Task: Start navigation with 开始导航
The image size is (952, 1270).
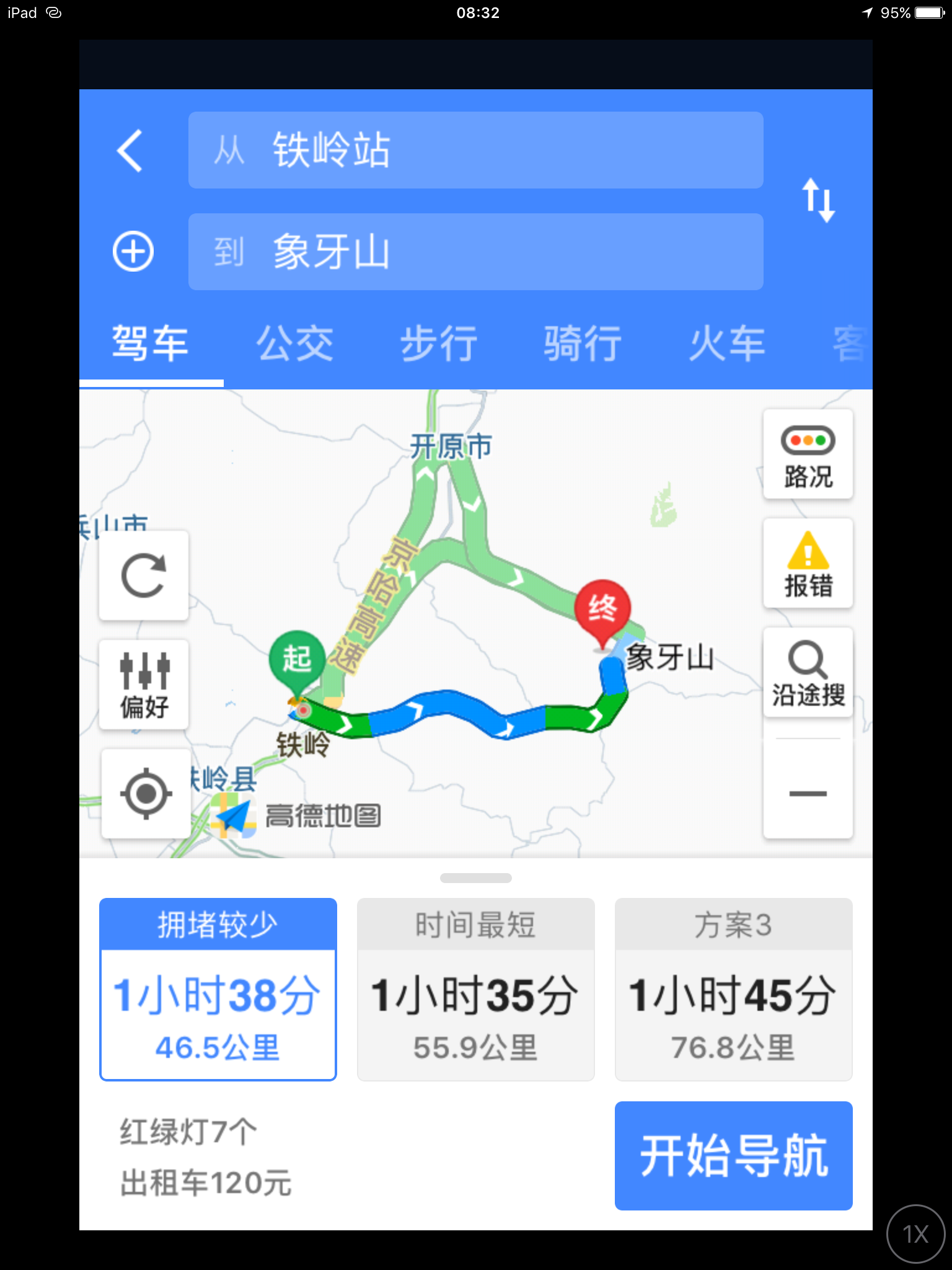Action: tap(733, 1156)
